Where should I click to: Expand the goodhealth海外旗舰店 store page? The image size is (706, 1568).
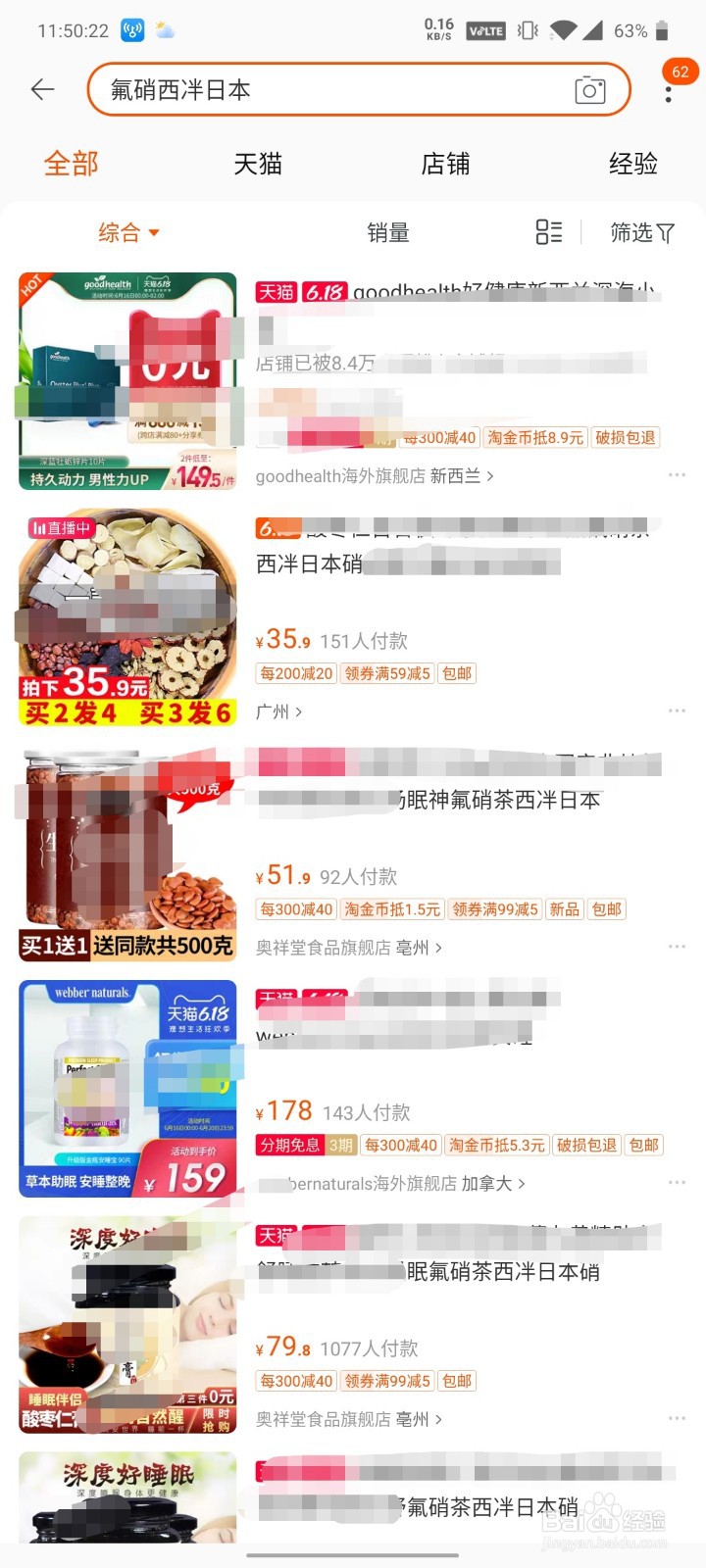pyautogui.click(x=345, y=475)
